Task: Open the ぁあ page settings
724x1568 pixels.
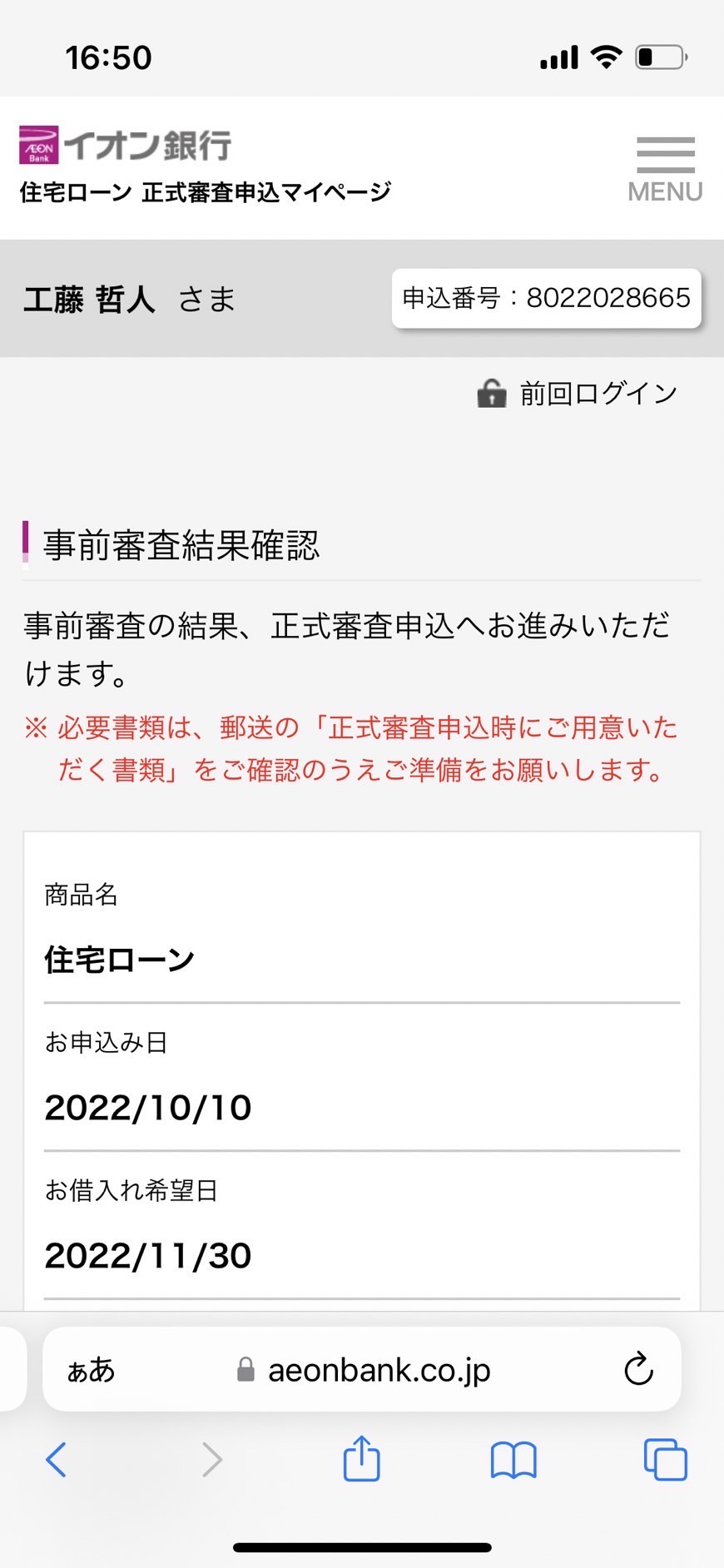Action: point(91,1370)
